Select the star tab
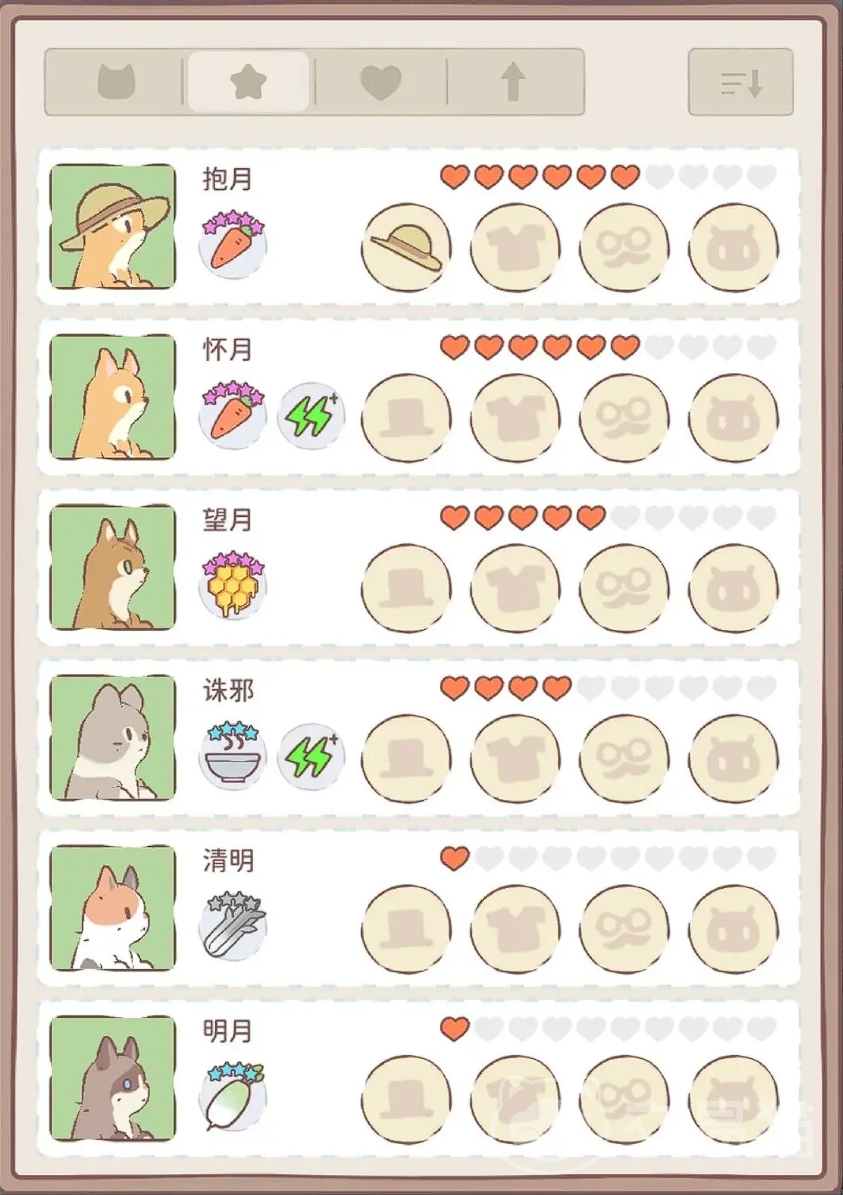This screenshot has height=1195, width=843. tap(248, 82)
